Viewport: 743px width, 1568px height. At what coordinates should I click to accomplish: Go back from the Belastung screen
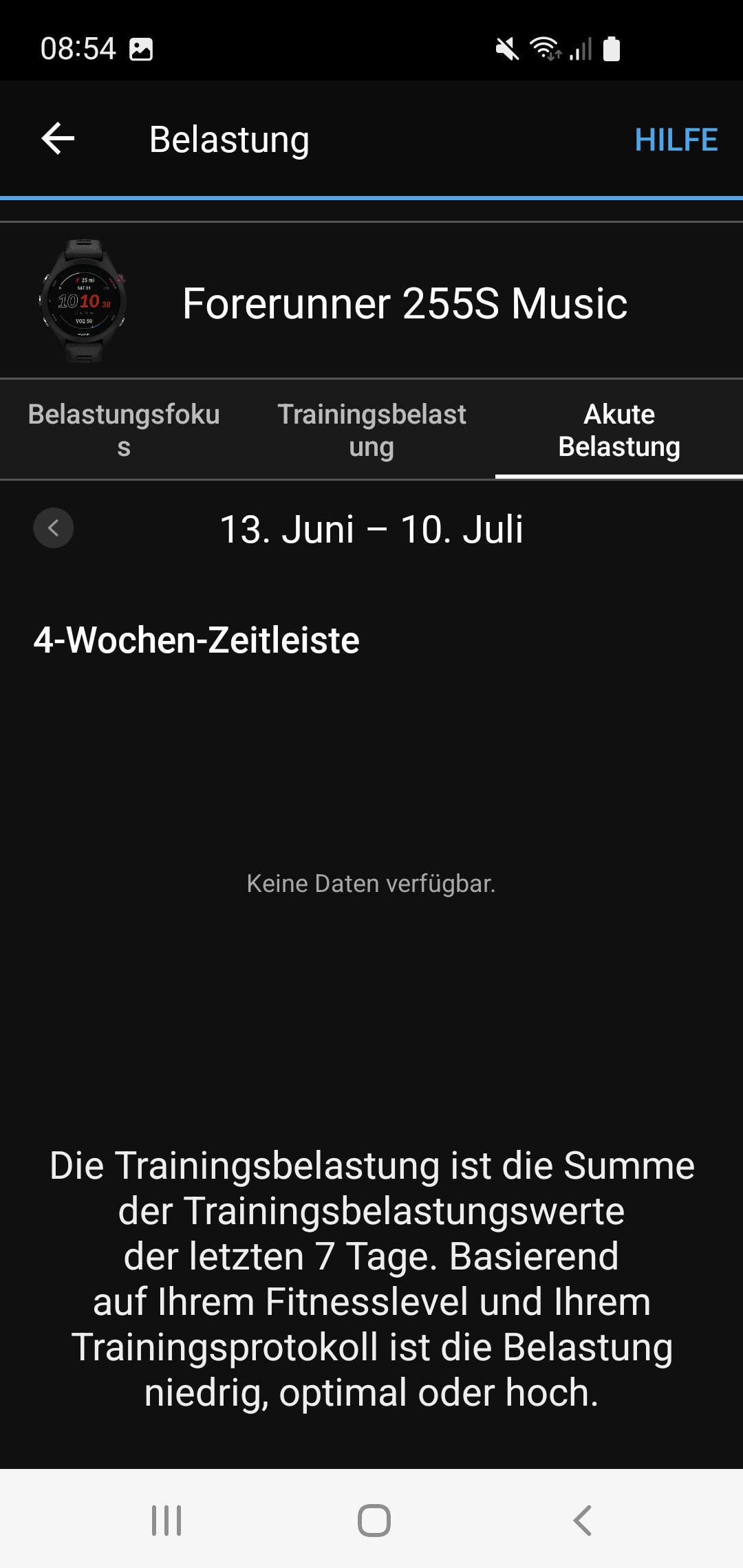pyautogui.click(x=58, y=139)
